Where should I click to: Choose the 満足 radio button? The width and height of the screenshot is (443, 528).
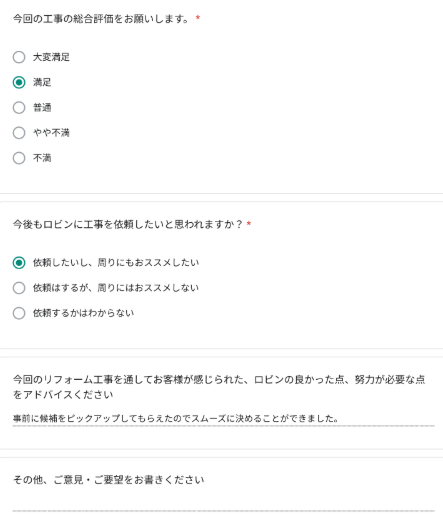point(19,82)
